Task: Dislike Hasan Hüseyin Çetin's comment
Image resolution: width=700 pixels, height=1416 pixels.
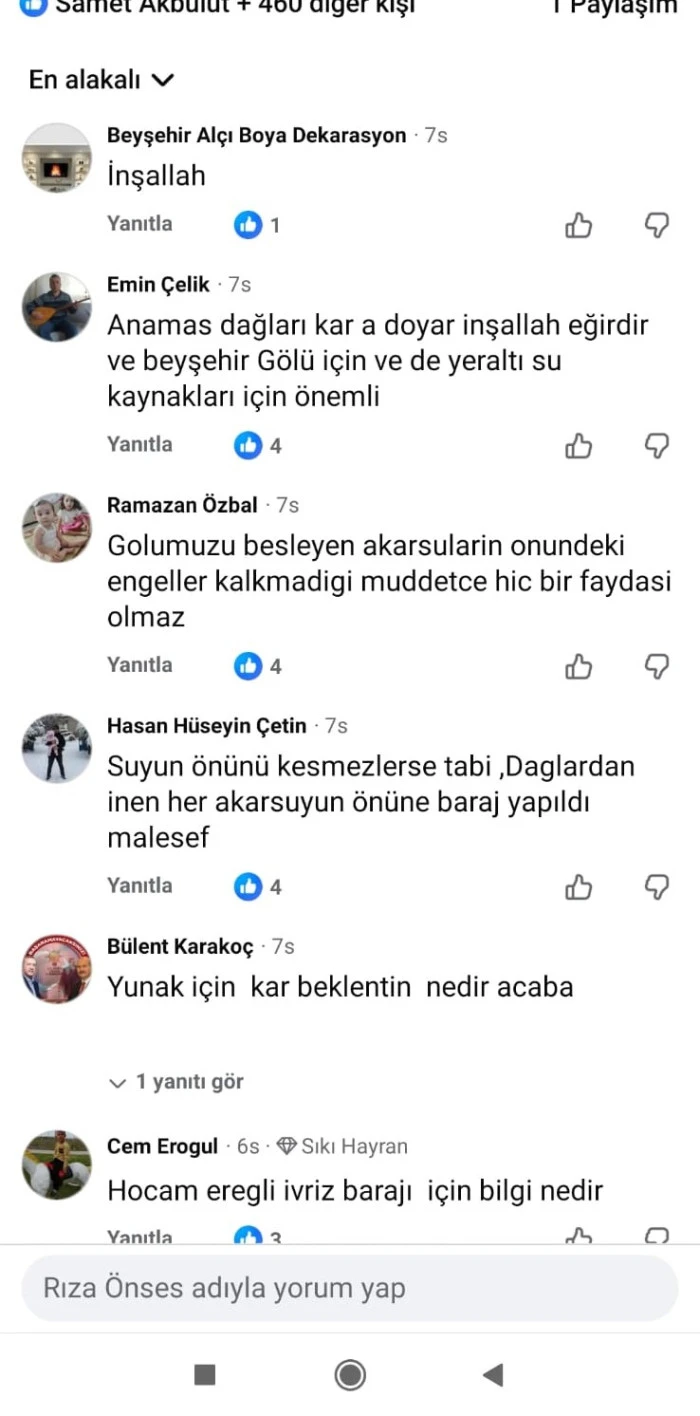Action: point(656,887)
